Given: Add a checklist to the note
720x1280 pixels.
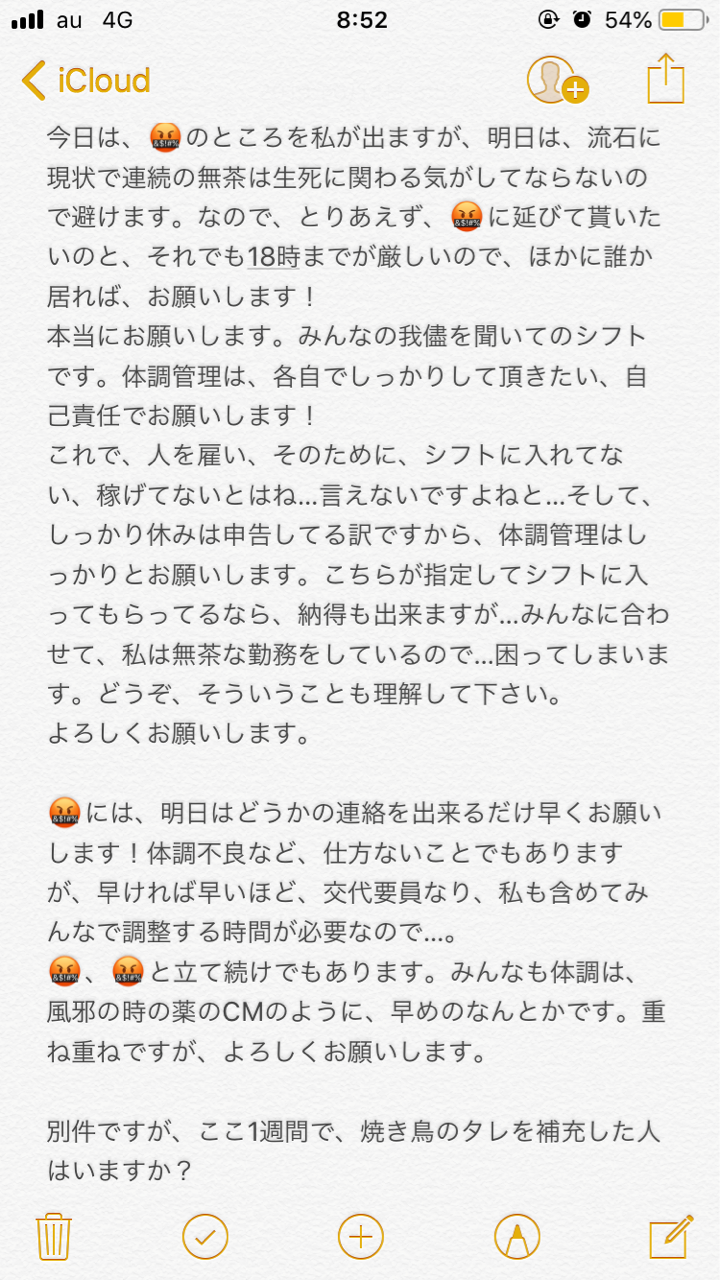Looking at the screenshot, I should (205, 1237).
